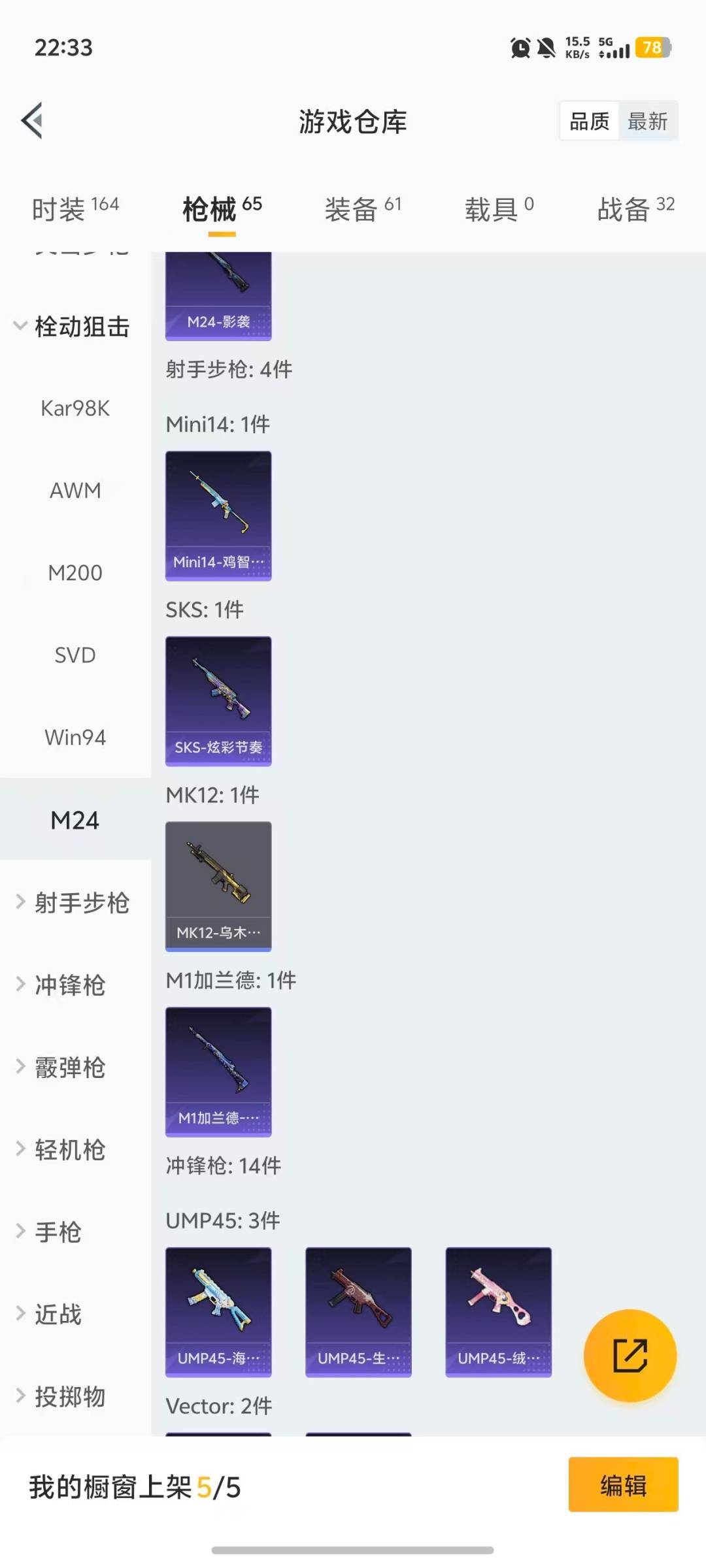This screenshot has width=706, height=1568.
Task: Tap the back arrow to leave 游戏仓库
Action: (31, 121)
